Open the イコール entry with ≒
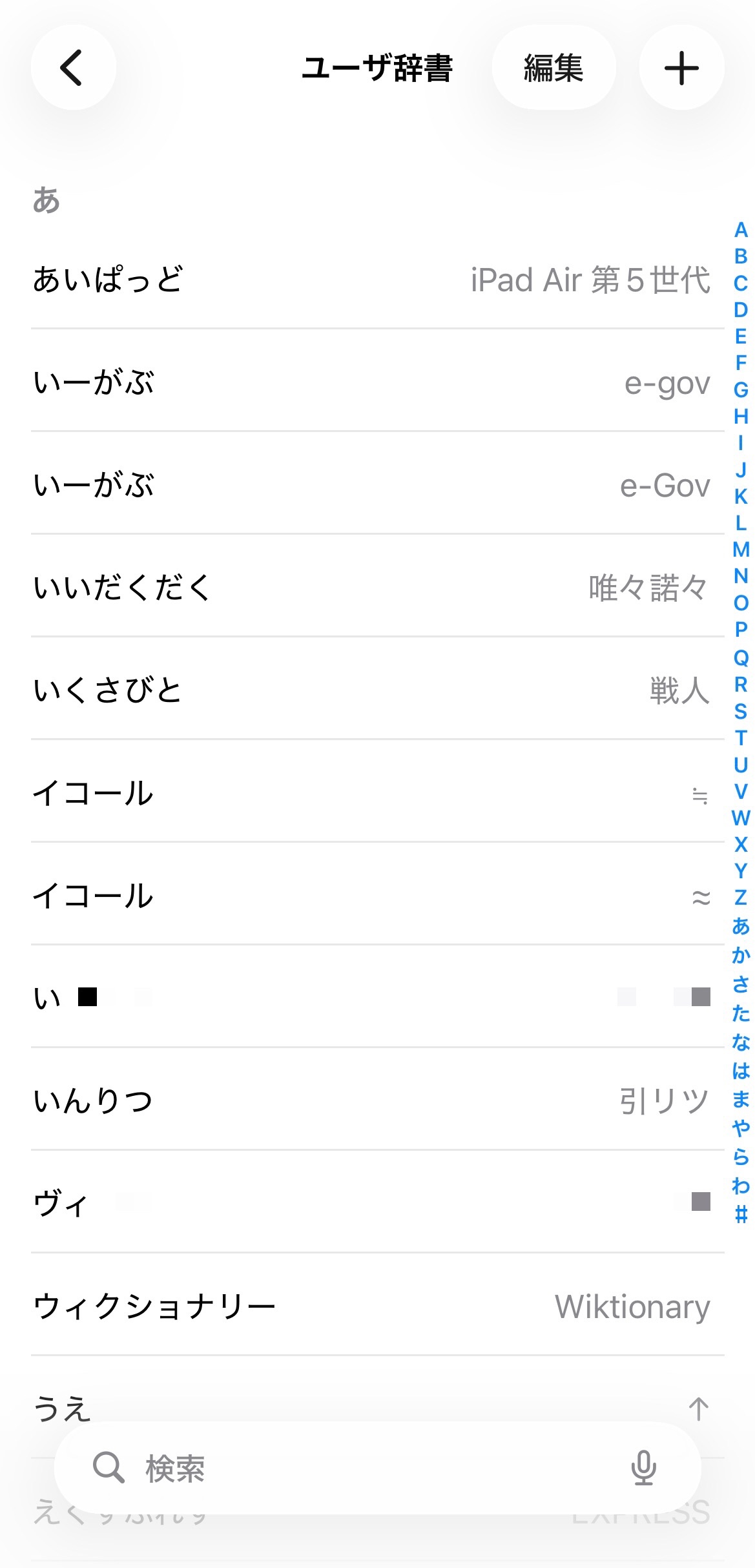 tap(371, 793)
